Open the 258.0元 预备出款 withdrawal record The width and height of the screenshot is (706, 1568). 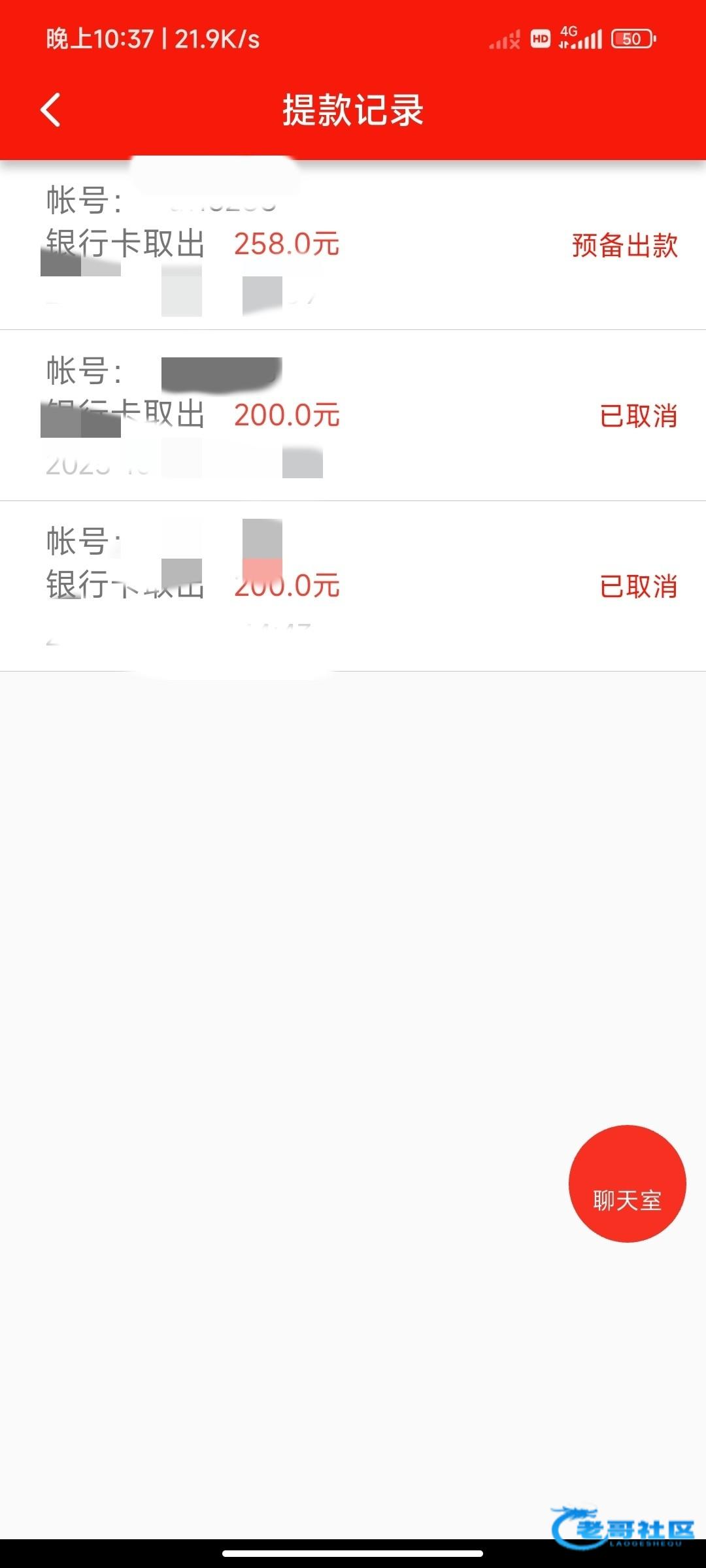tap(353, 246)
